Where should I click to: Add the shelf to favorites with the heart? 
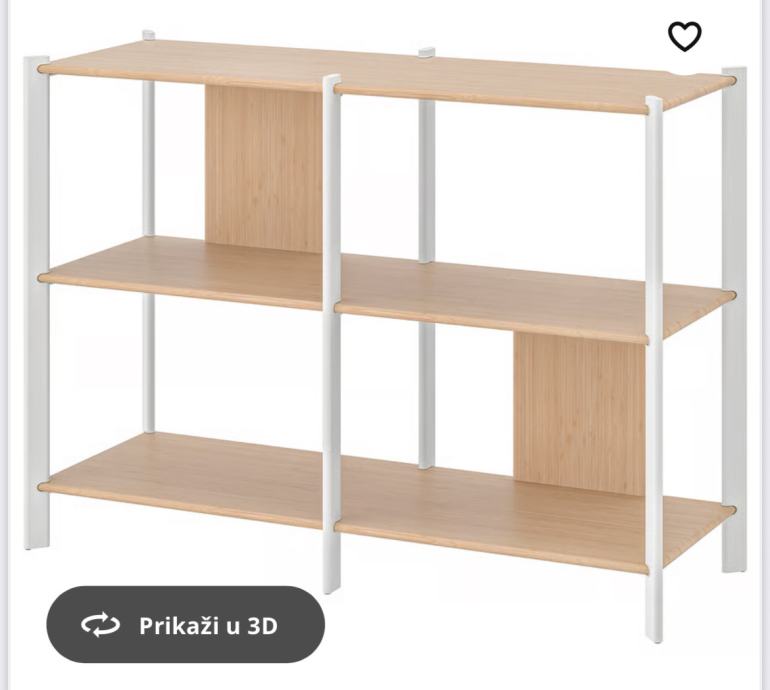coord(684,37)
